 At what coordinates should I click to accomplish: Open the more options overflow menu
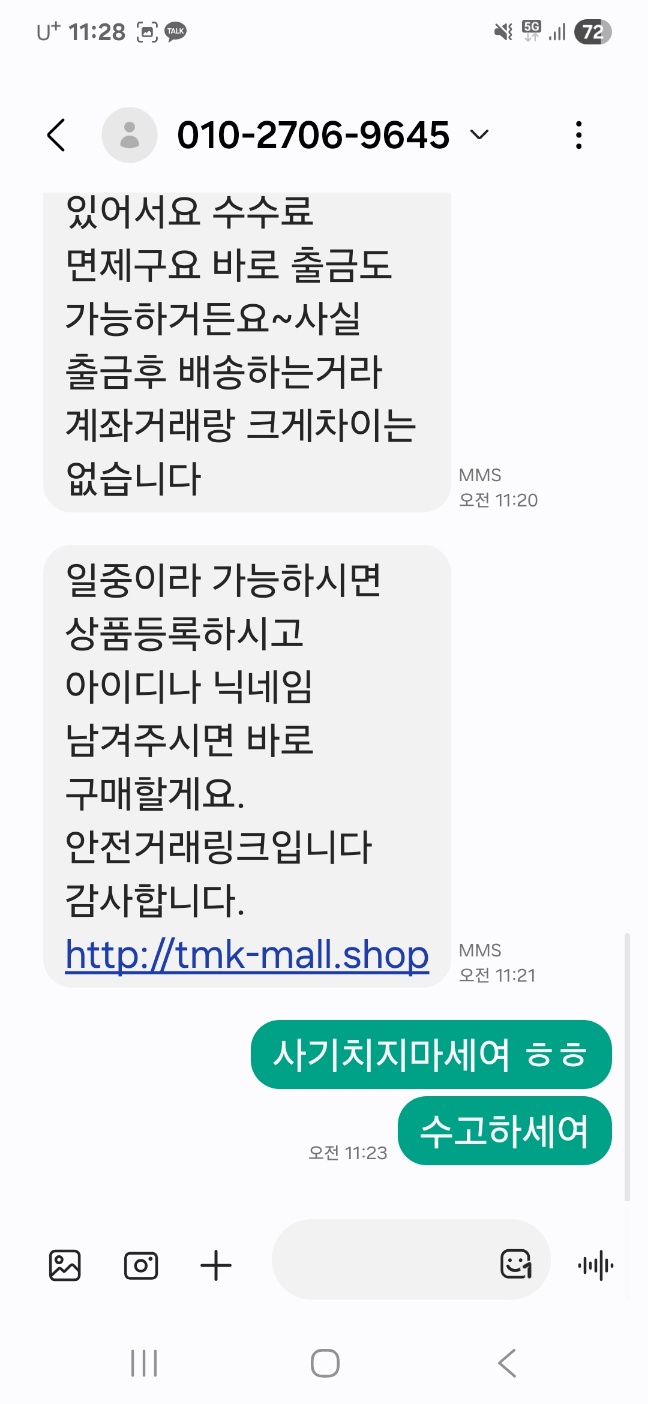pyautogui.click(x=579, y=136)
